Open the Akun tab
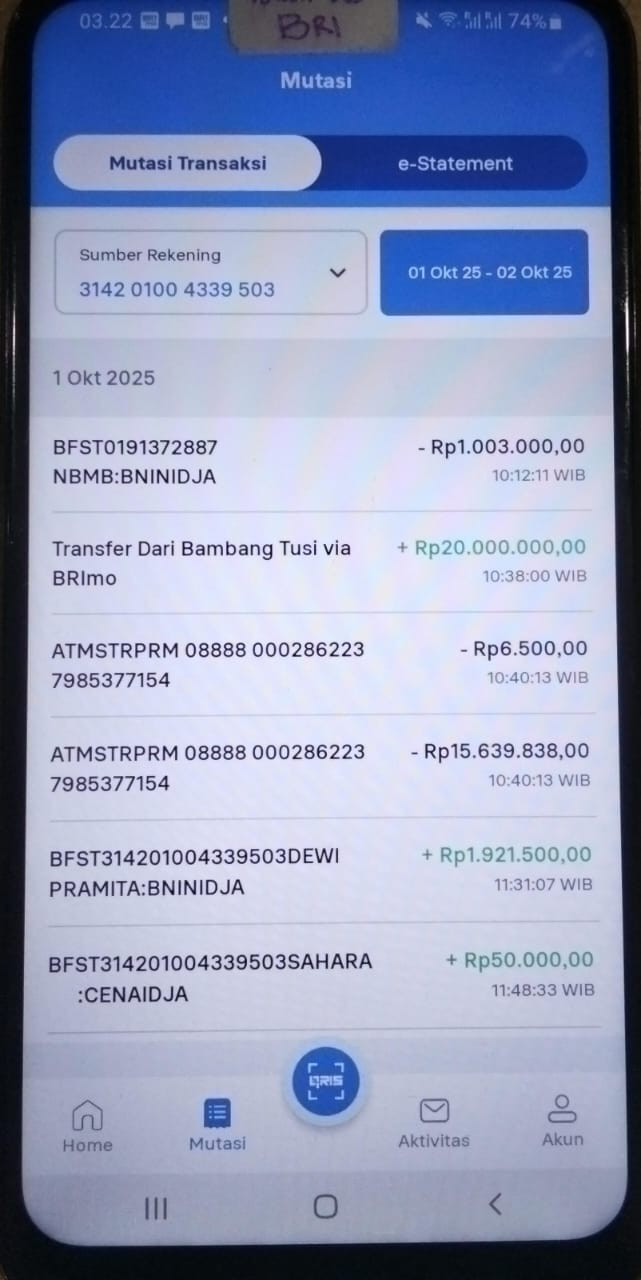Screen dimensions: 641x1280 [562, 1121]
